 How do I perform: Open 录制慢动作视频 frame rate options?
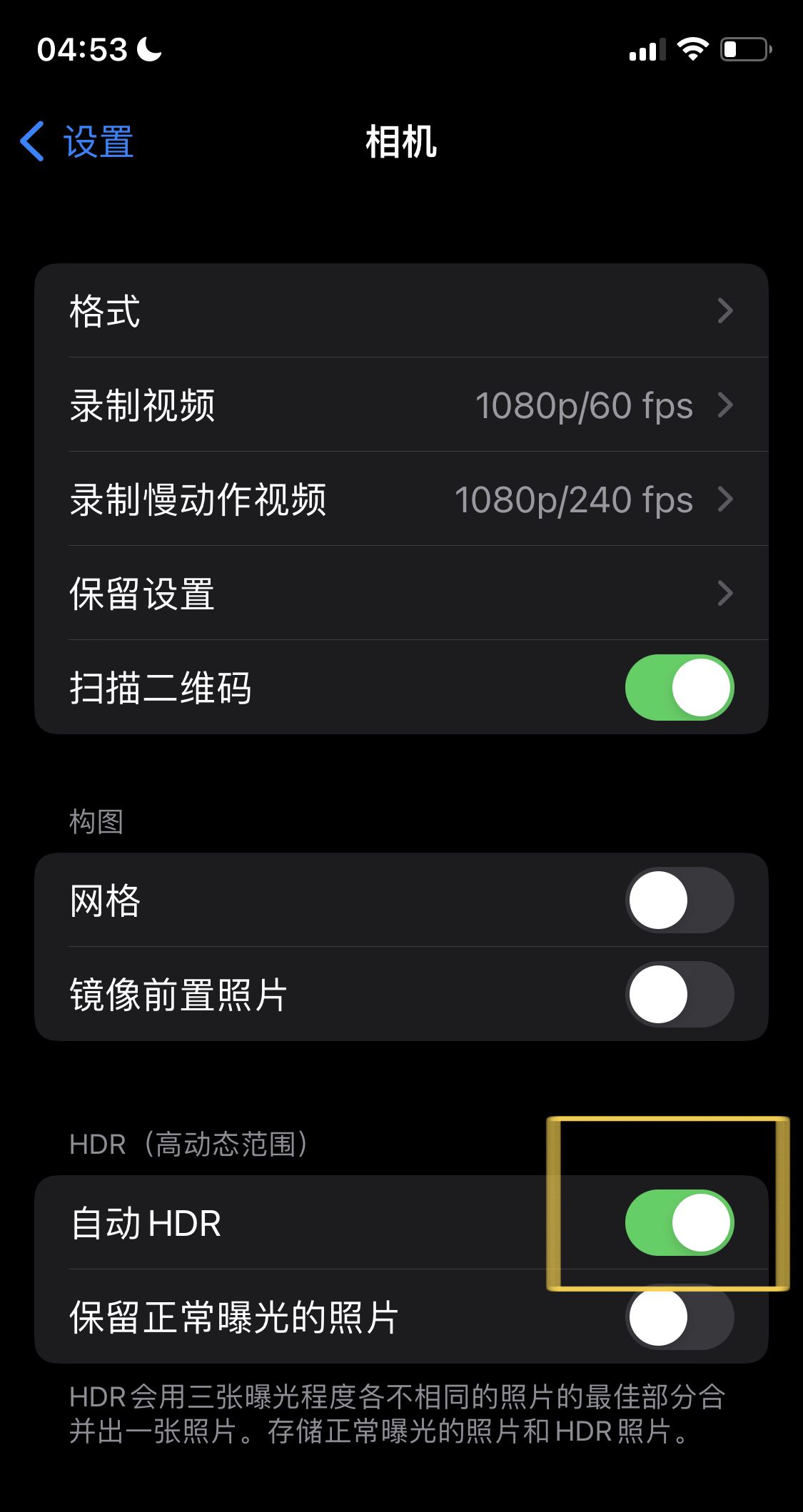pyautogui.click(x=726, y=499)
